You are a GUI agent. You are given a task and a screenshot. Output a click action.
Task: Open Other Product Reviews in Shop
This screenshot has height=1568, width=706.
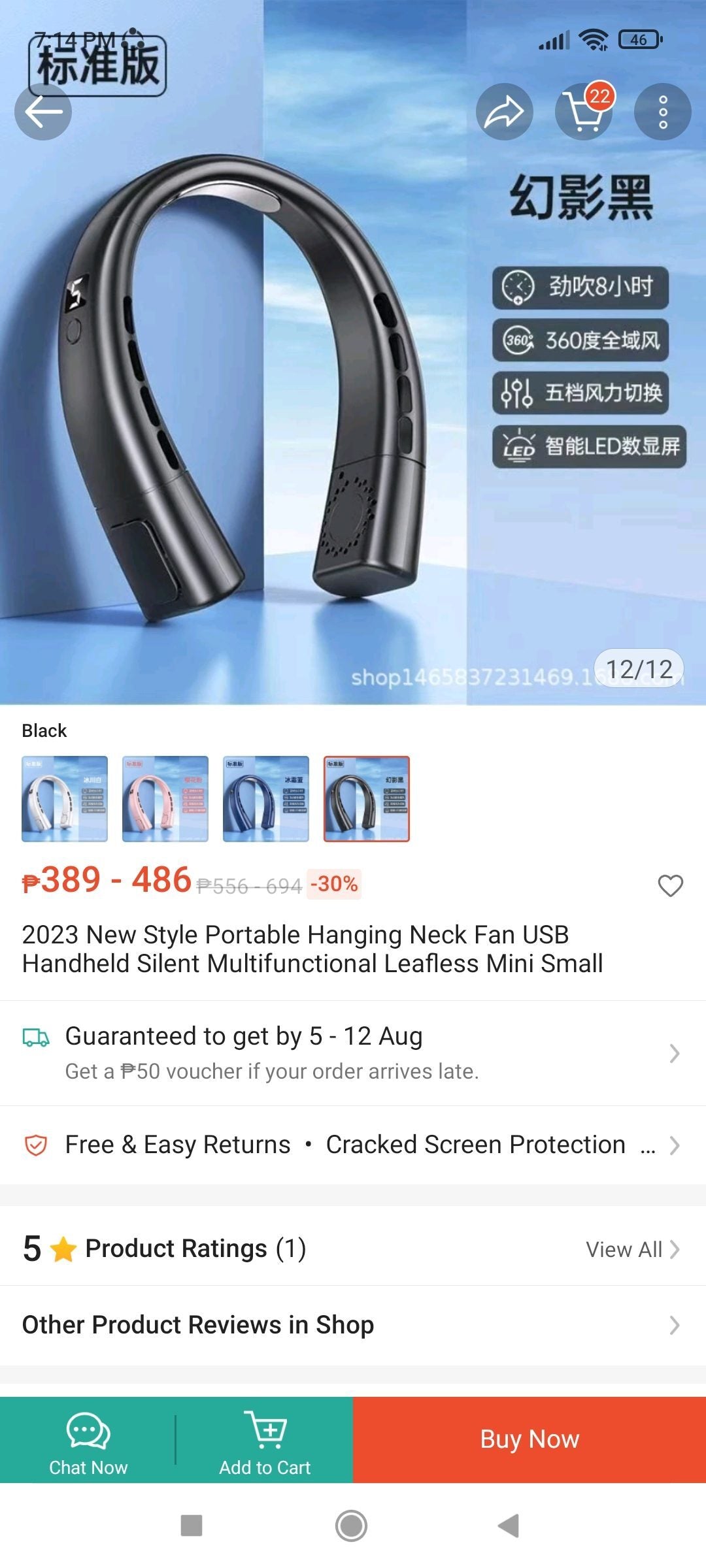pyautogui.click(x=353, y=1325)
